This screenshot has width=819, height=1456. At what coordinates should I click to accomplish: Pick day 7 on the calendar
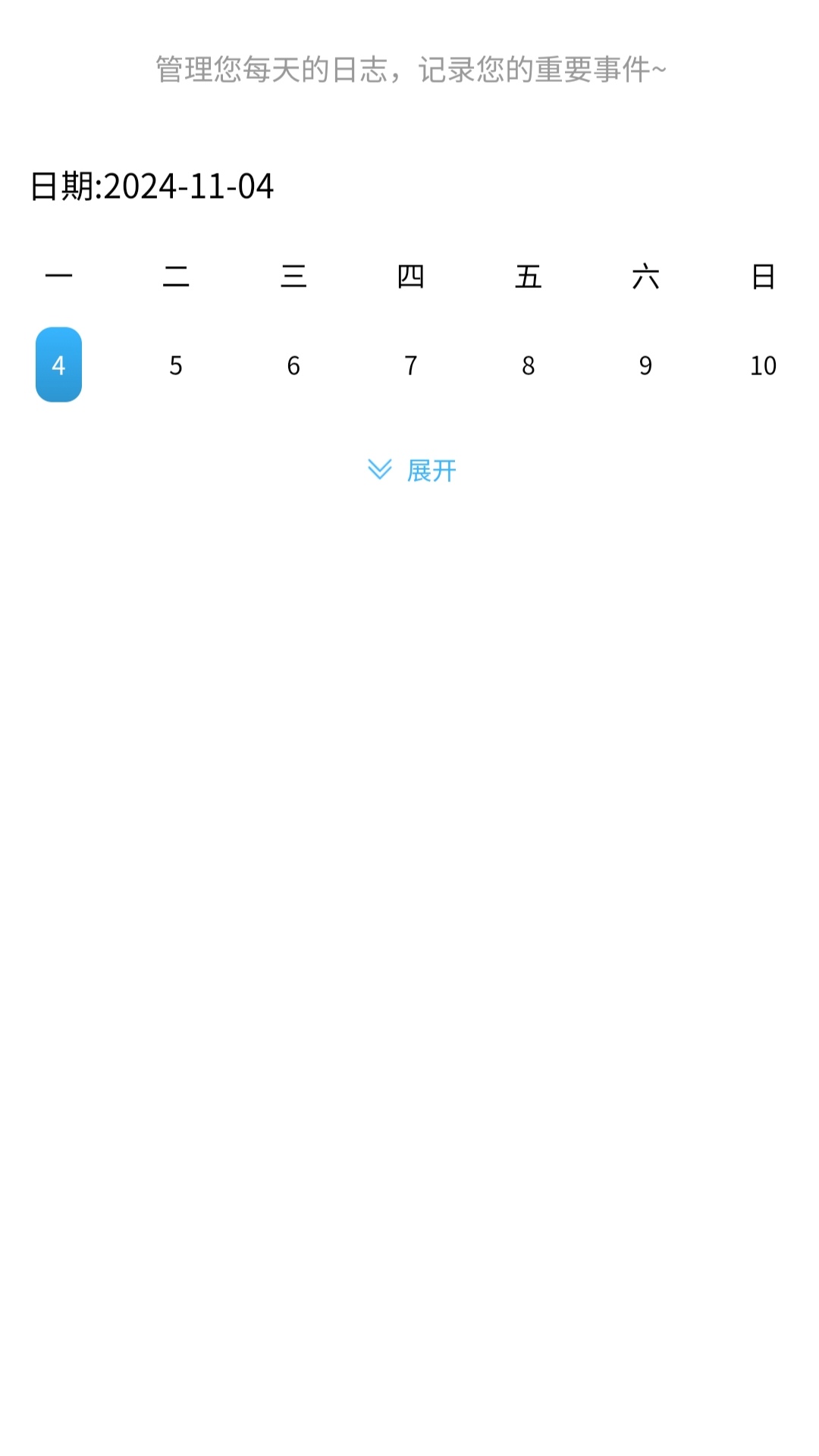(410, 365)
